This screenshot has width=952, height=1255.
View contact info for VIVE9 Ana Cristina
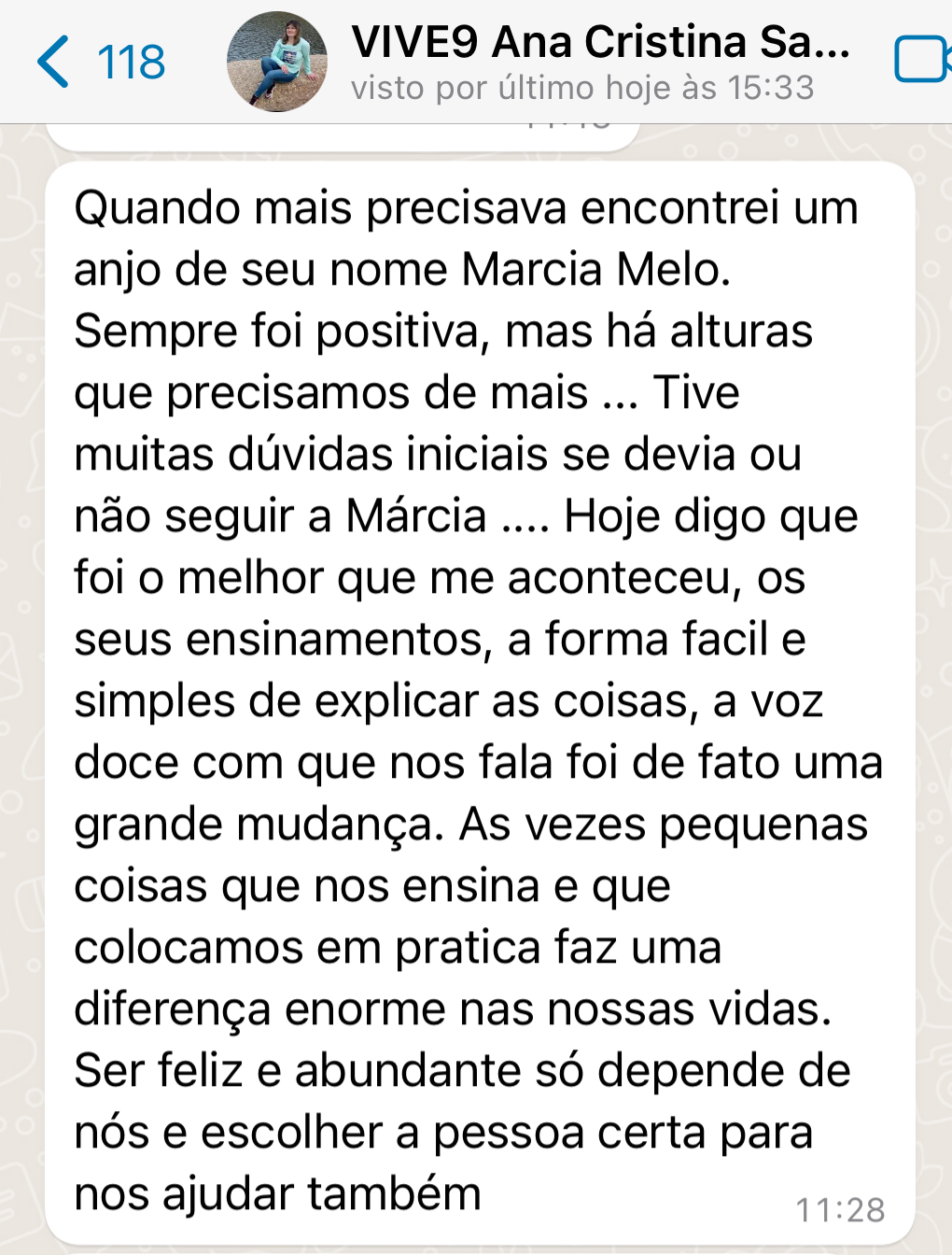pyautogui.click(x=599, y=62)
